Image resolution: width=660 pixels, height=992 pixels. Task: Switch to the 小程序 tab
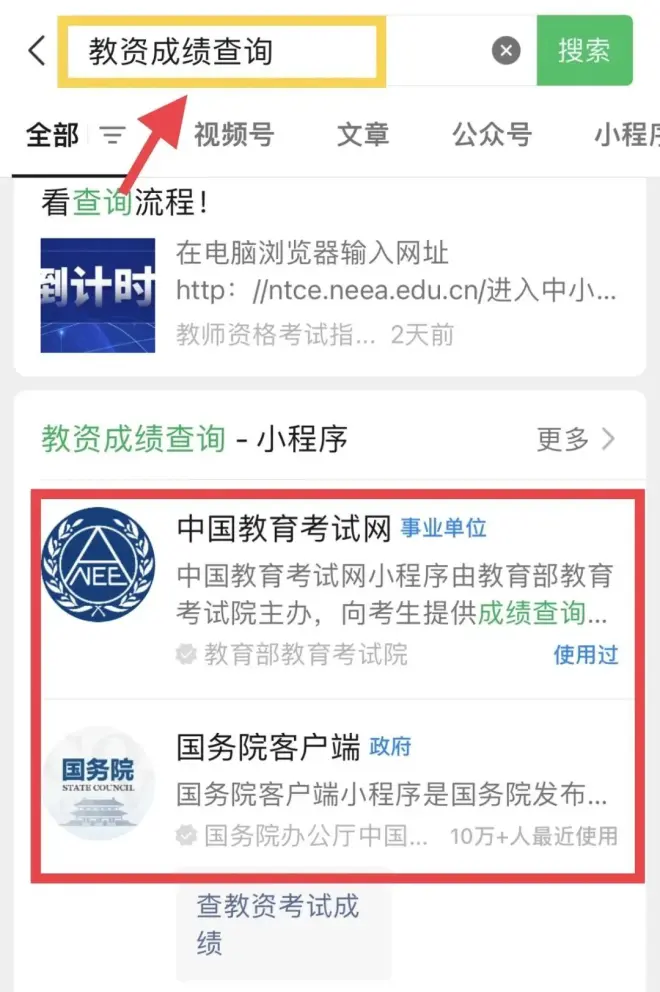(x=626, y=135)
